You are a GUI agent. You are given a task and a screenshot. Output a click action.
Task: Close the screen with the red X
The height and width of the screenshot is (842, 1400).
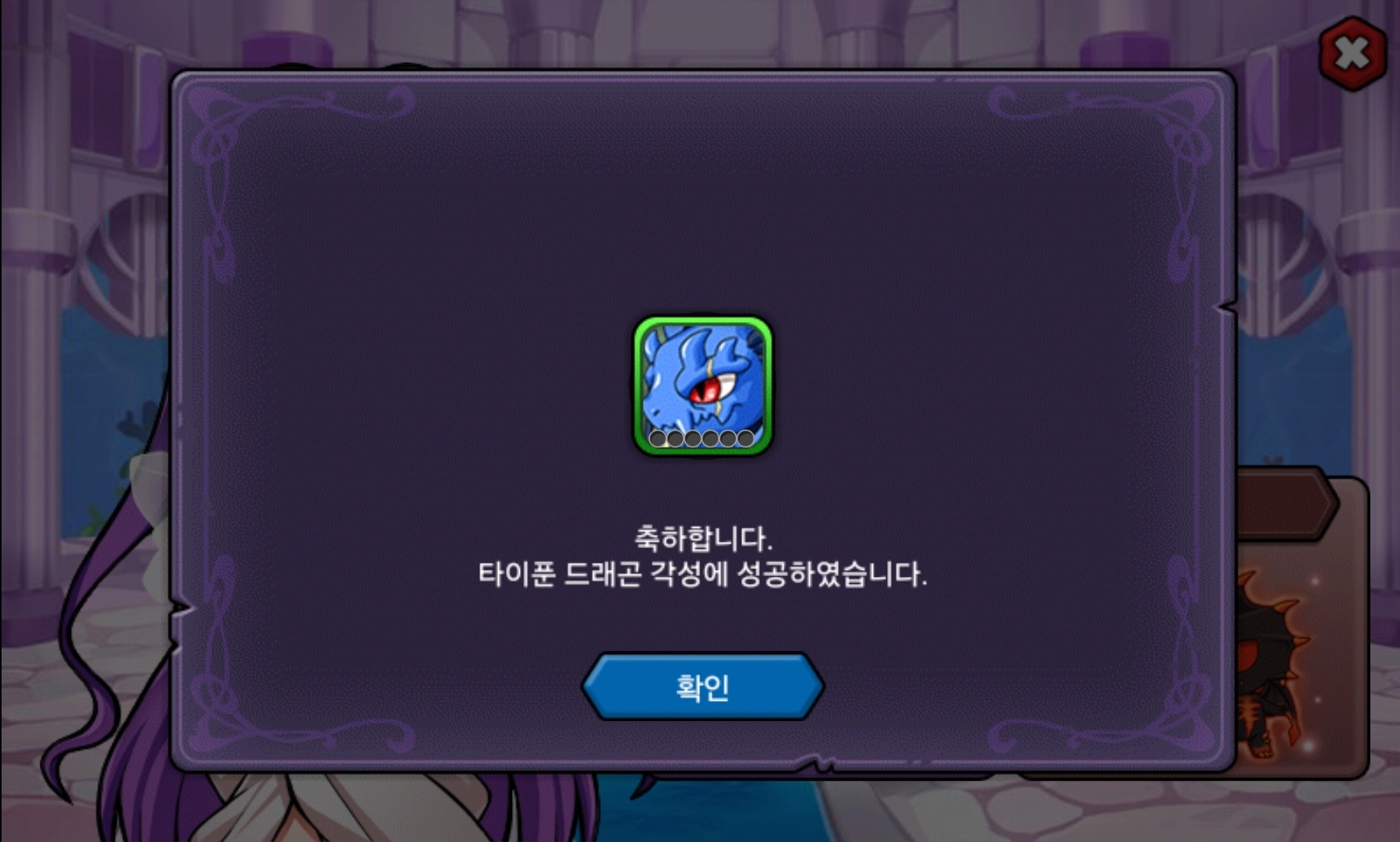tap(1352, 53)
